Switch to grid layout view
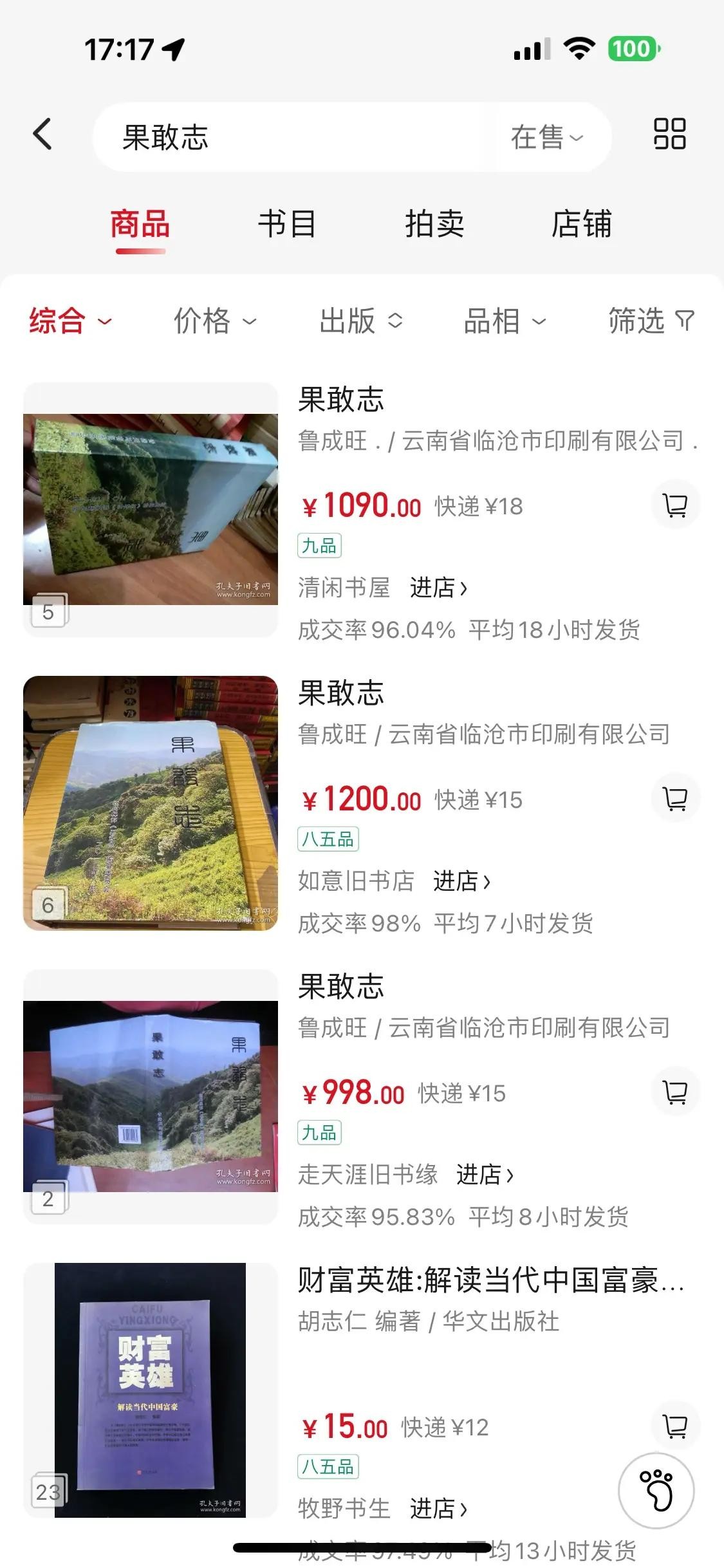Viewport: 724px width, 1568px height. [x=669, y=134]
